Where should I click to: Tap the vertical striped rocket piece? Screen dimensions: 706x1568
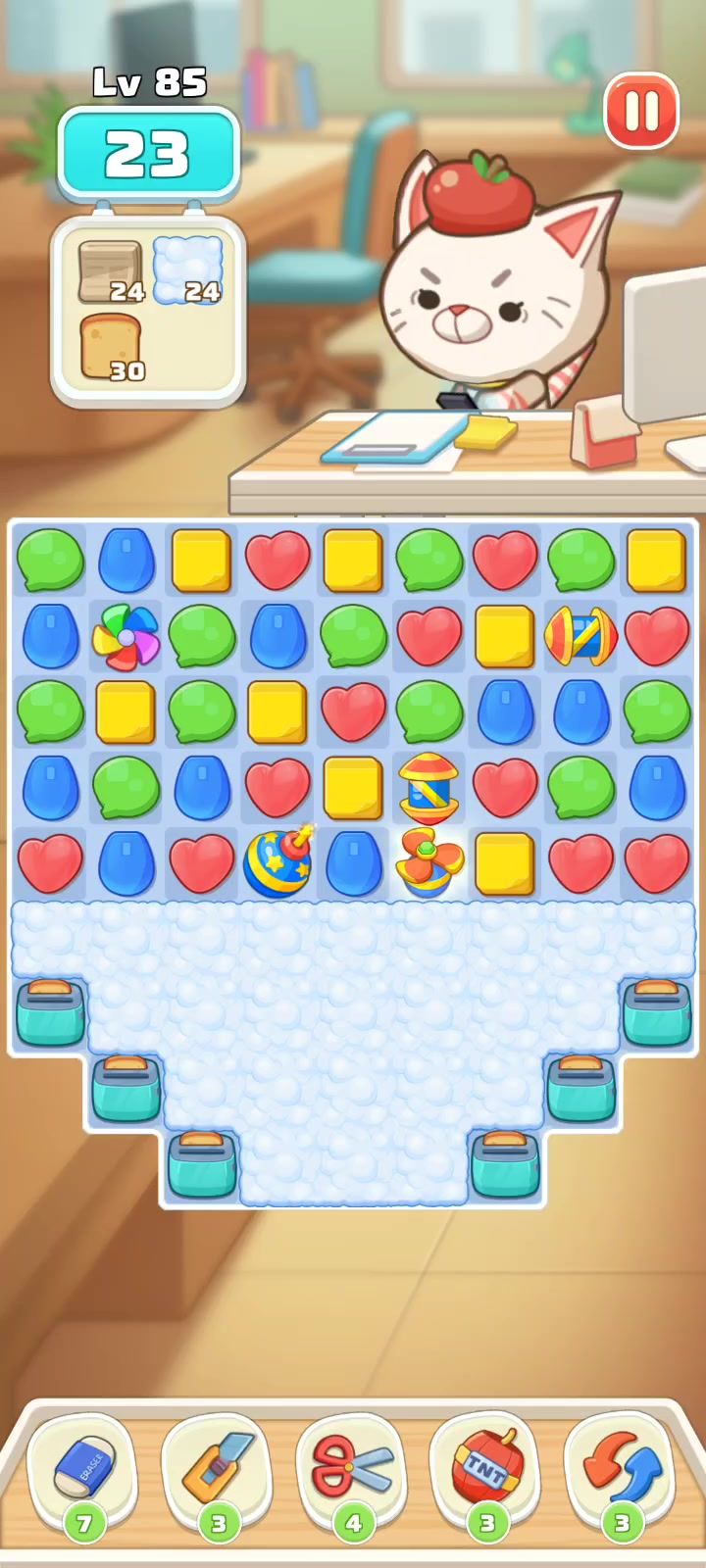pyautogui.click(x=429, y=787)
